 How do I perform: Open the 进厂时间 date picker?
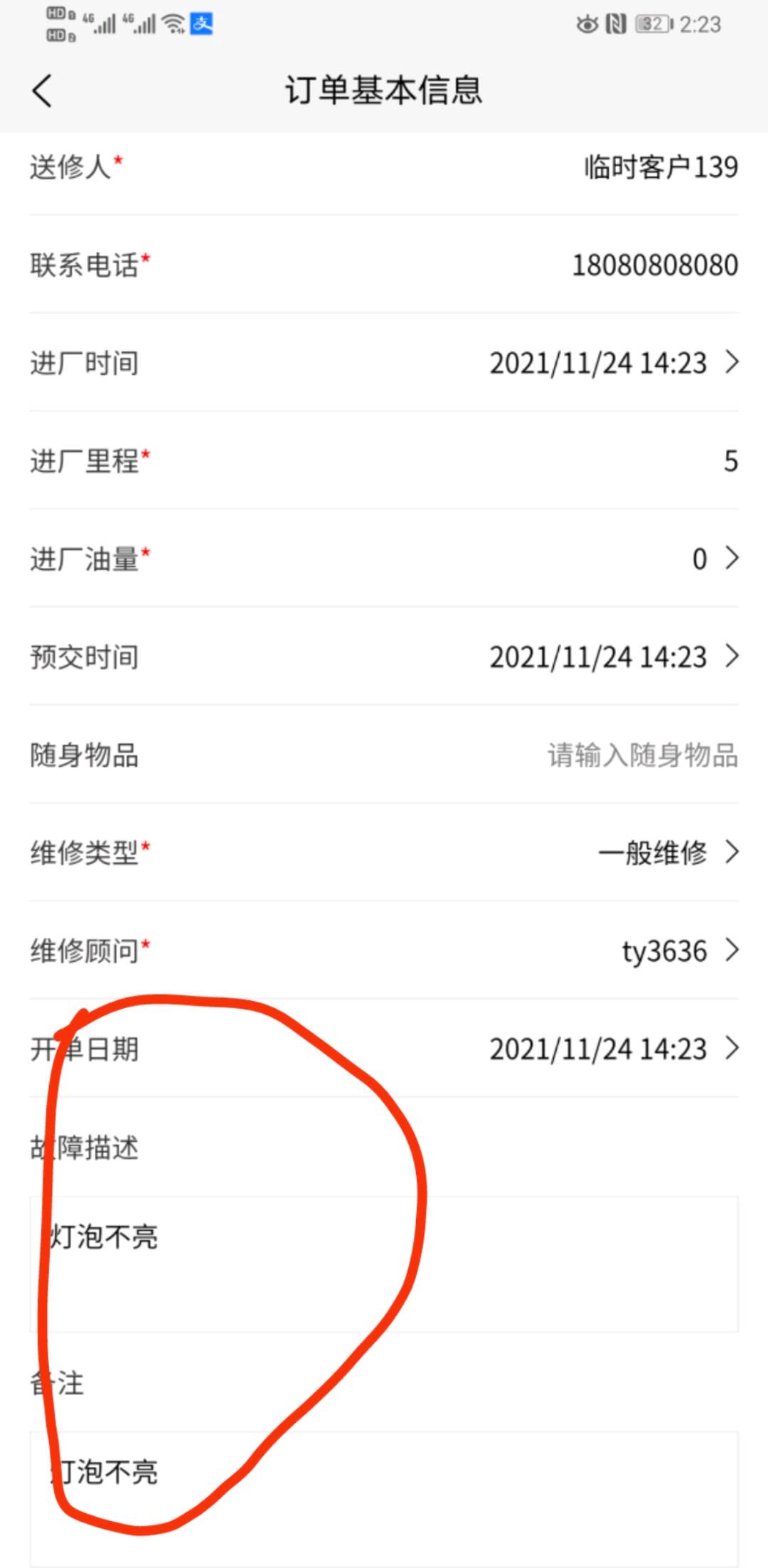[613, 363]
